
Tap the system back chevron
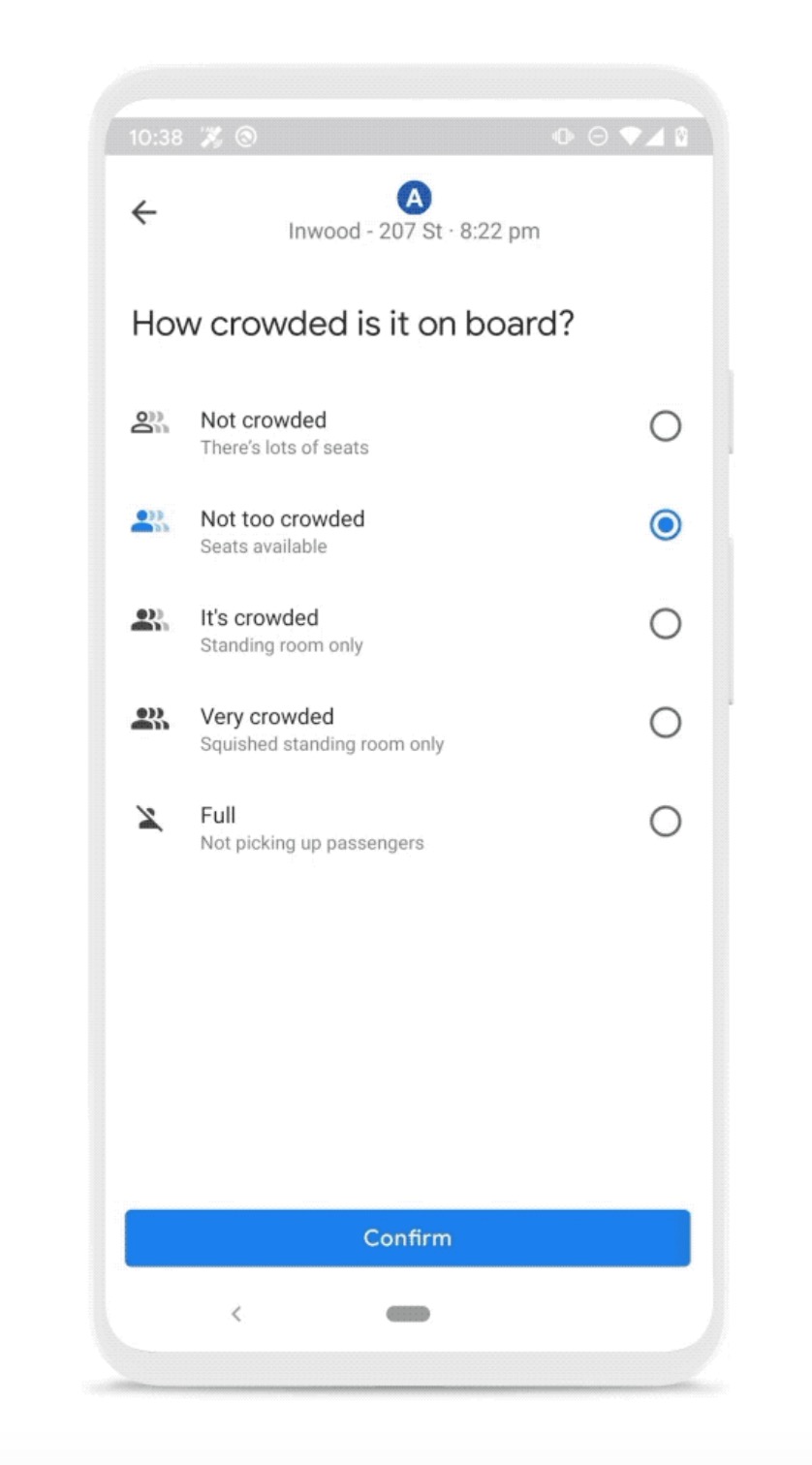pyautogui.click(x=235, y=1314)
